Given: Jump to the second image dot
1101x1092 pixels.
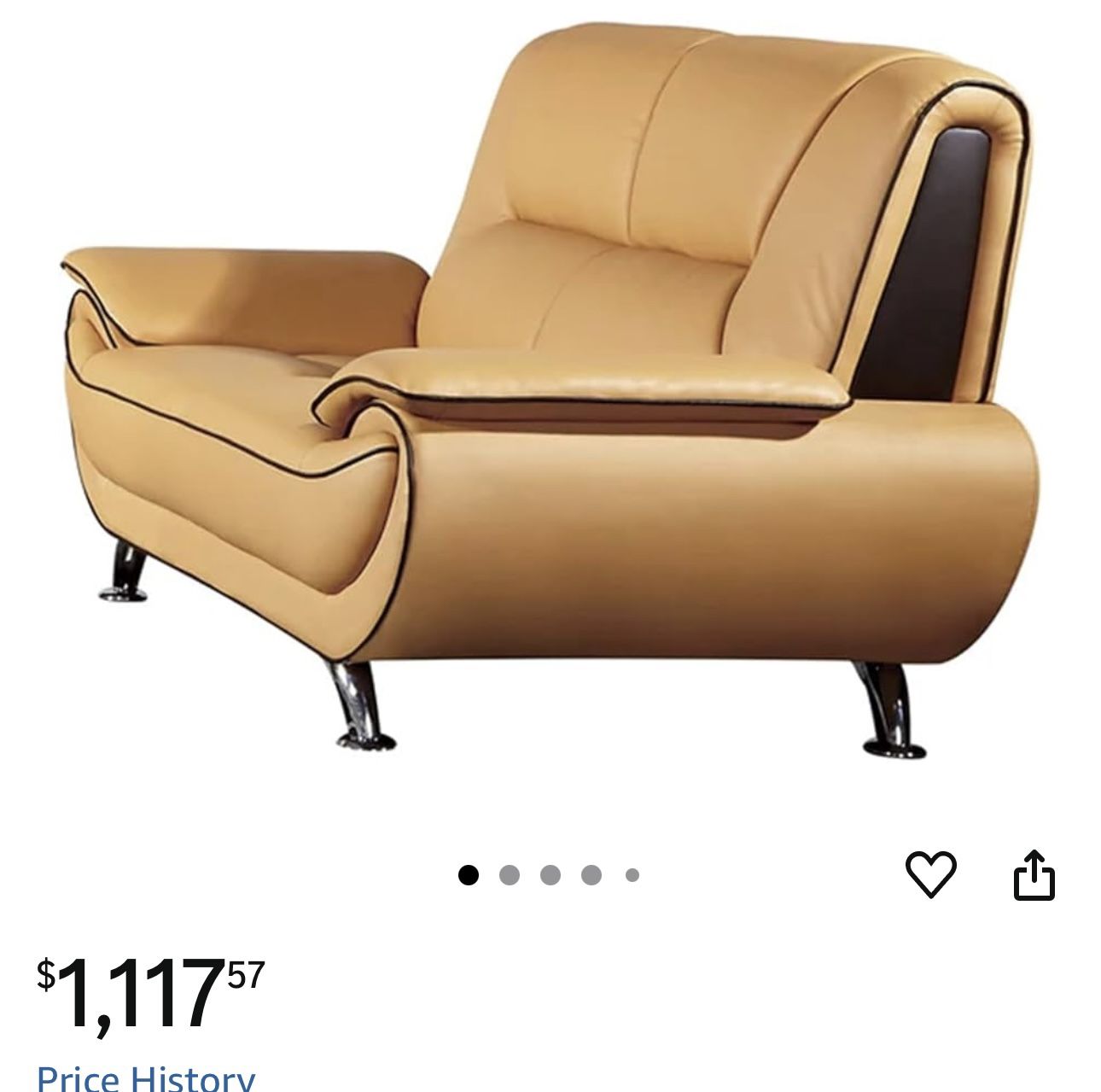Looking at the screenshot, I should (510, 875).
